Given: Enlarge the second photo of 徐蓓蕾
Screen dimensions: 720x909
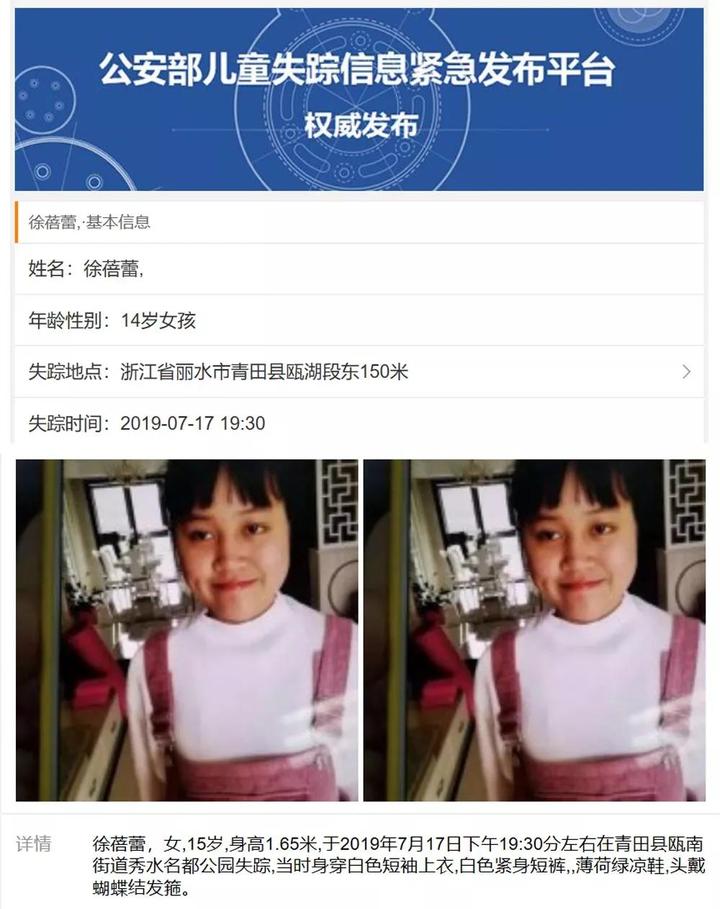Looking at the screenshot, I should [x=534, y=630].
